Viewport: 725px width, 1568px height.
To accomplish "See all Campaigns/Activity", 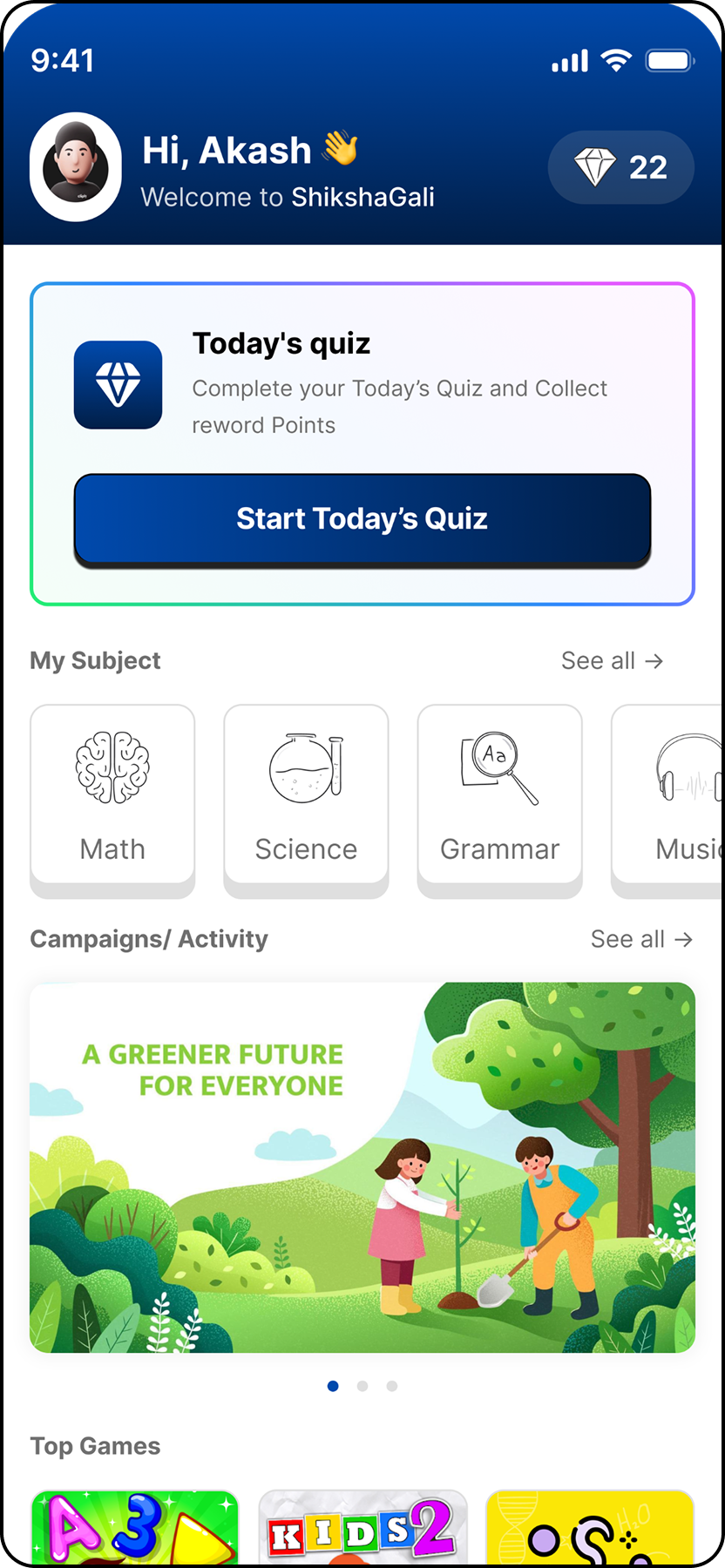I will [x=641, y=939].
